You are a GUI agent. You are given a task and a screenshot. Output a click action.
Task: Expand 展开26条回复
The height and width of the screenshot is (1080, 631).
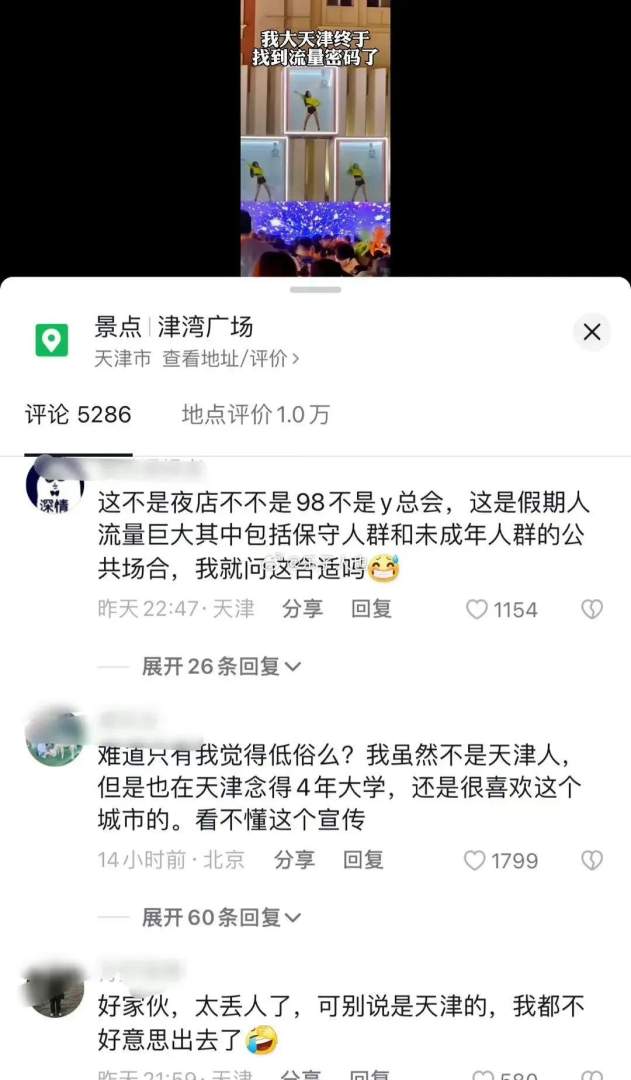pos(221,666)
